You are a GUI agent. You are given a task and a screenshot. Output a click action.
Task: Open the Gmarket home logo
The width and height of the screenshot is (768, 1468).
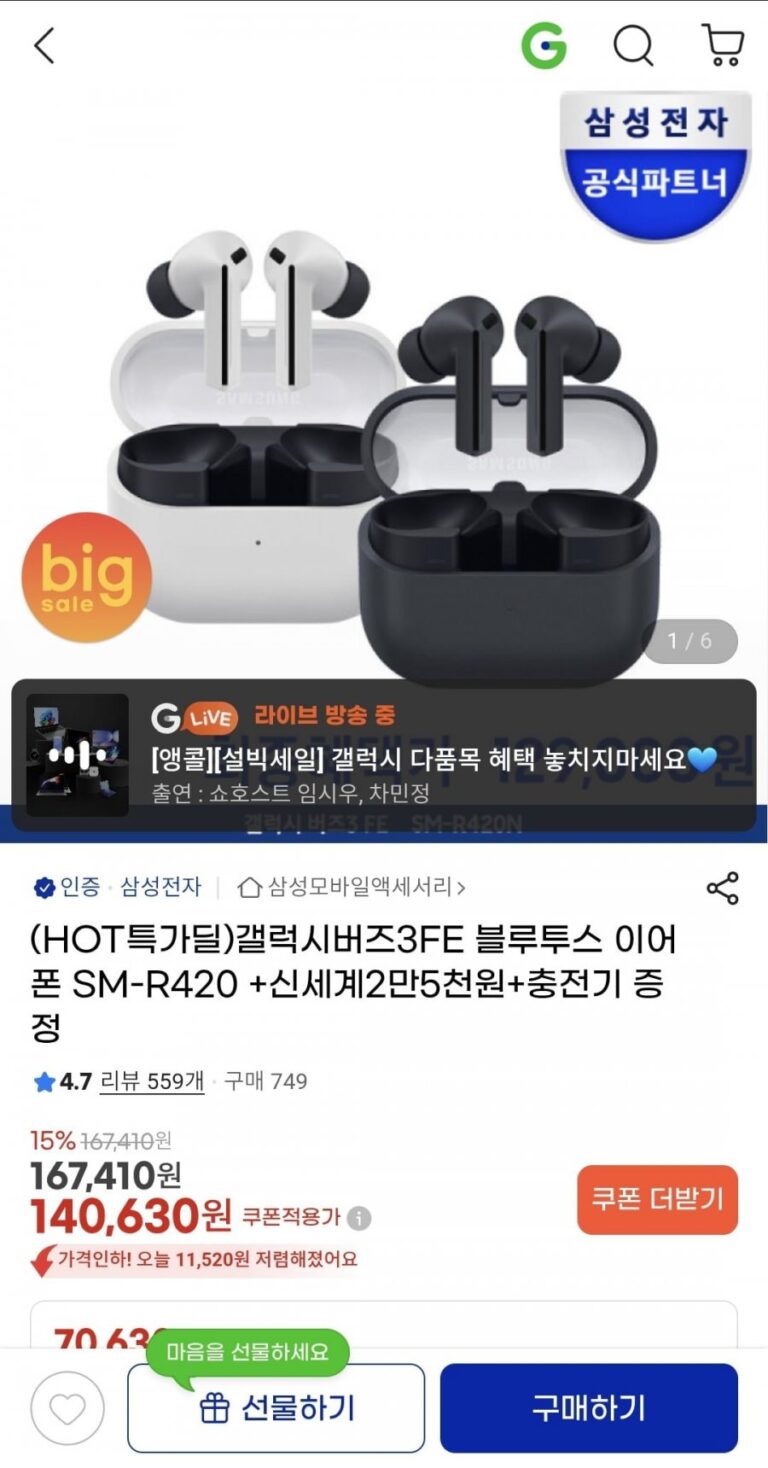tap(544, 46)
